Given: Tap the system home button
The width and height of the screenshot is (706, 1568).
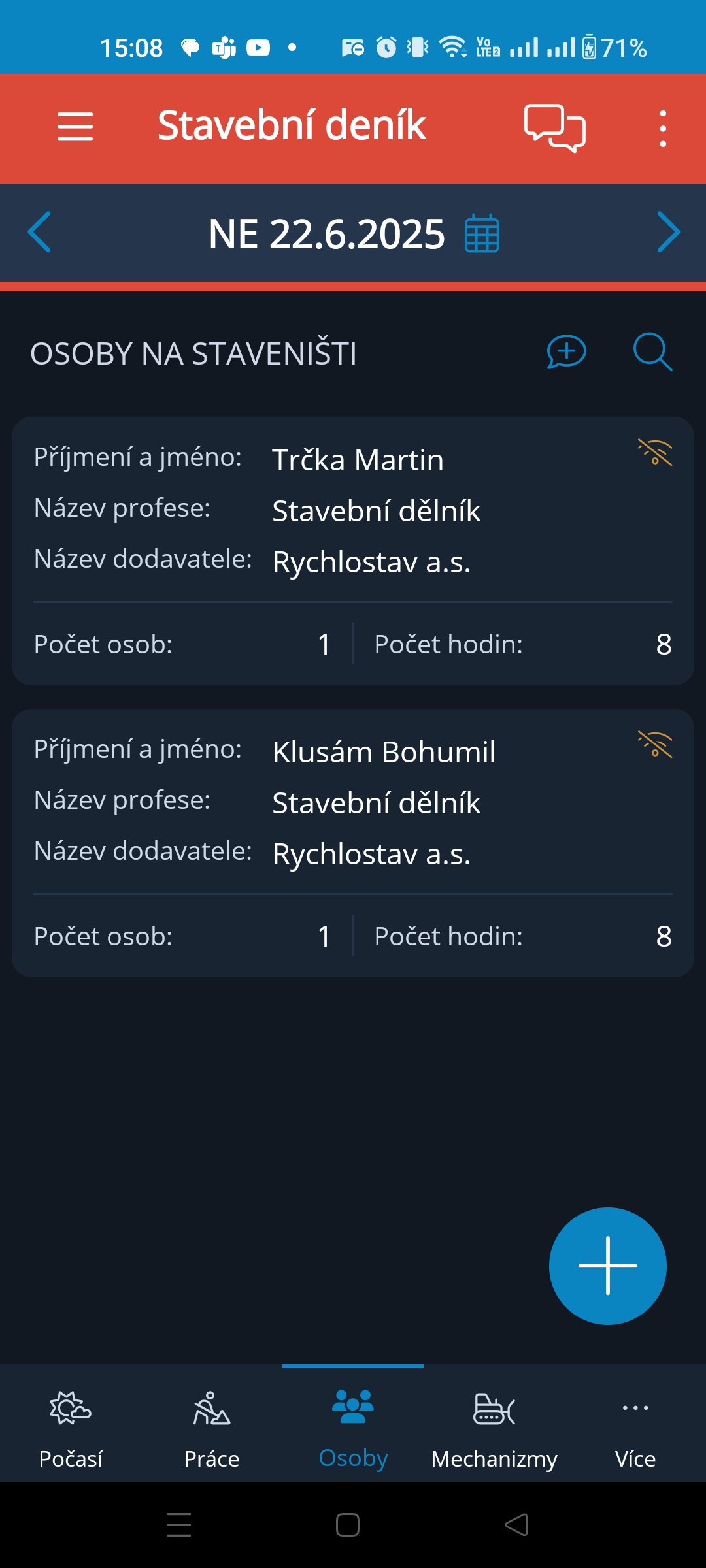Looking at the screenshot, I should tap(348, 1525).
